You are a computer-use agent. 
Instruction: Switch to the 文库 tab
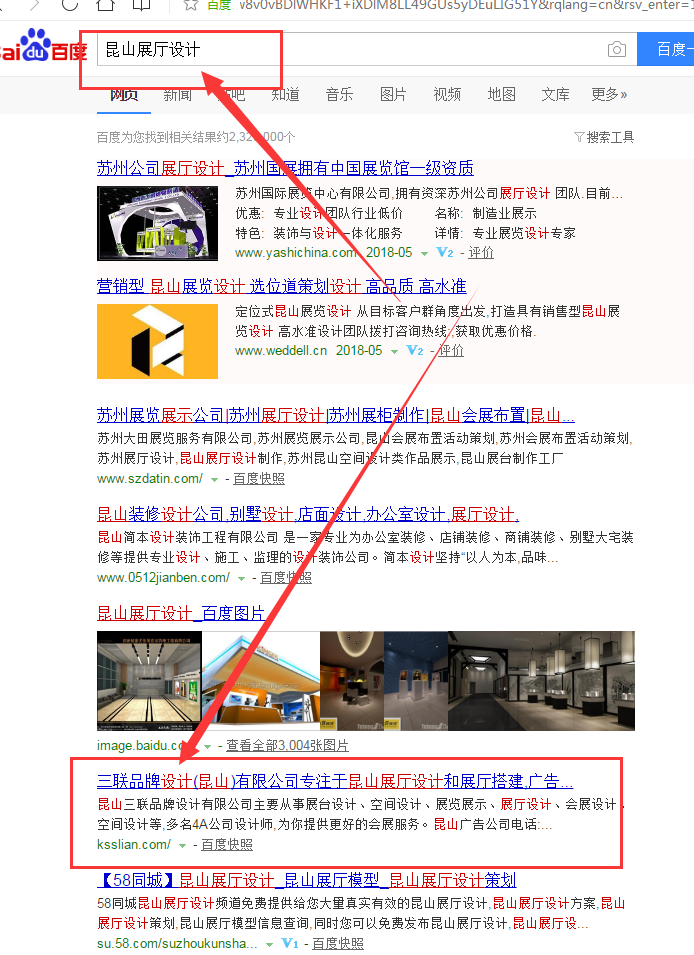(555, 94)
